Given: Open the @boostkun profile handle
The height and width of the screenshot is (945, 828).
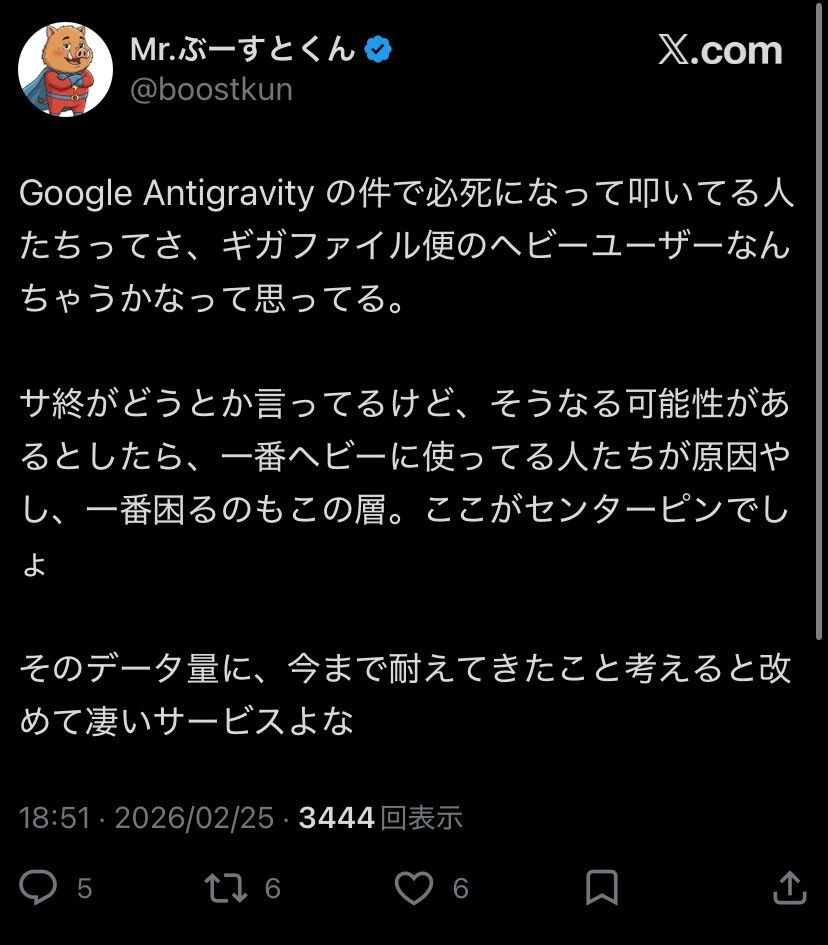Looking at the screenshot, I should [x=211, y=90].
